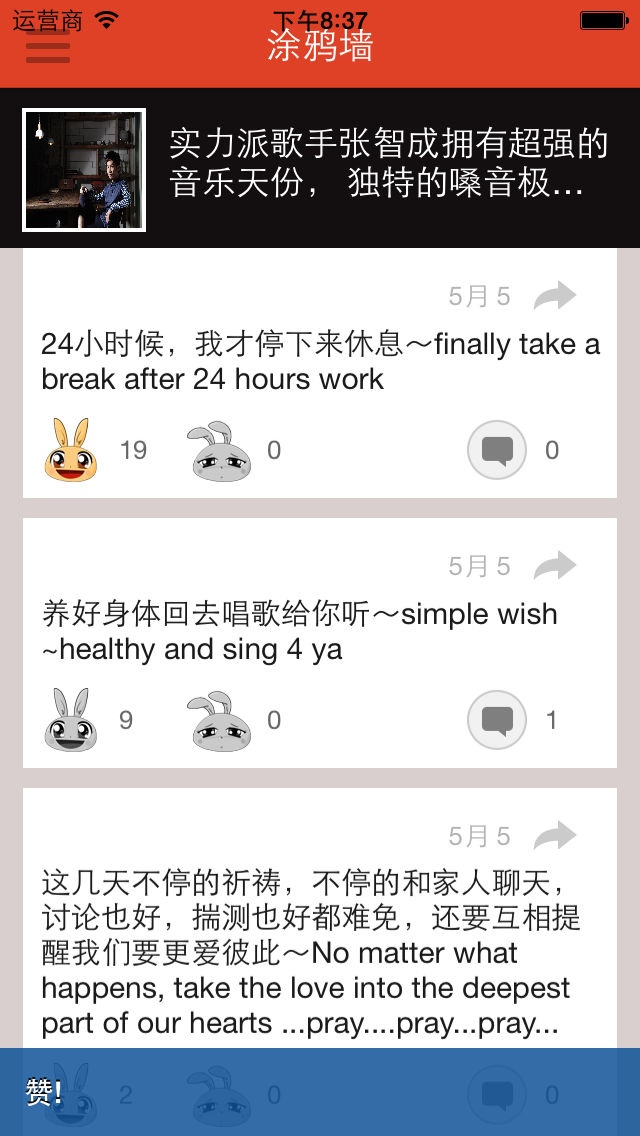This screenshot has height=1136, width=640.
Task: View comments on the simple wish post
Action: click(497, 720)
